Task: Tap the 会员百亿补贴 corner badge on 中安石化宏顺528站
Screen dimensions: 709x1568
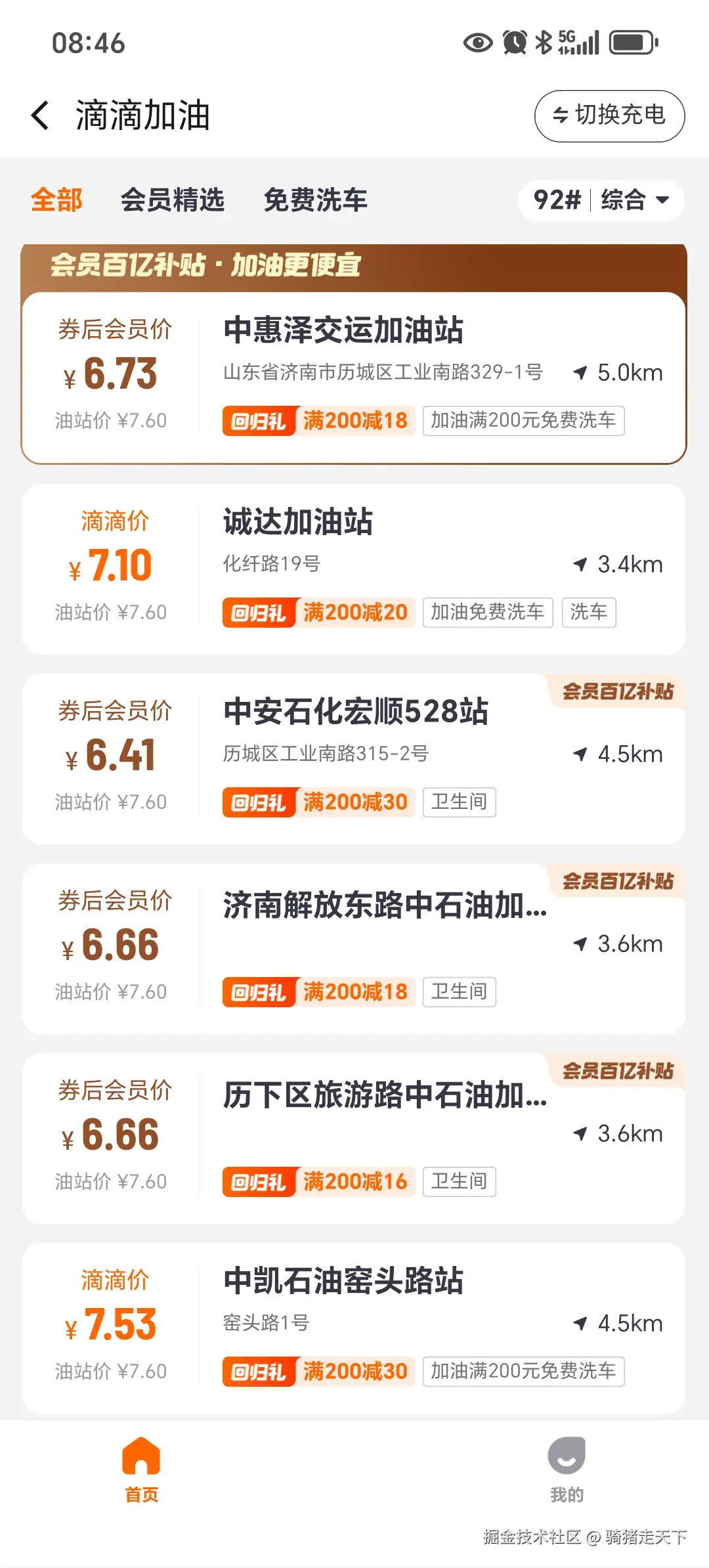Action: pos(617,692)
